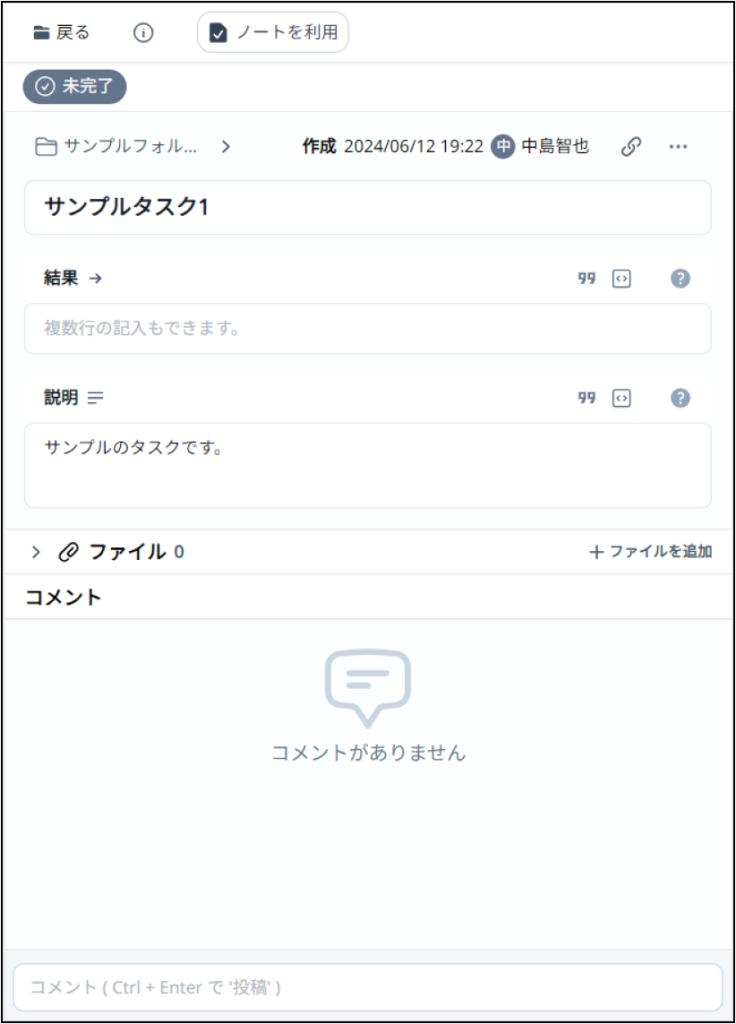The image size is (736, 1024).
Task: Edit the サンプルタスク1 title field
Action: [x=367, y=207]
